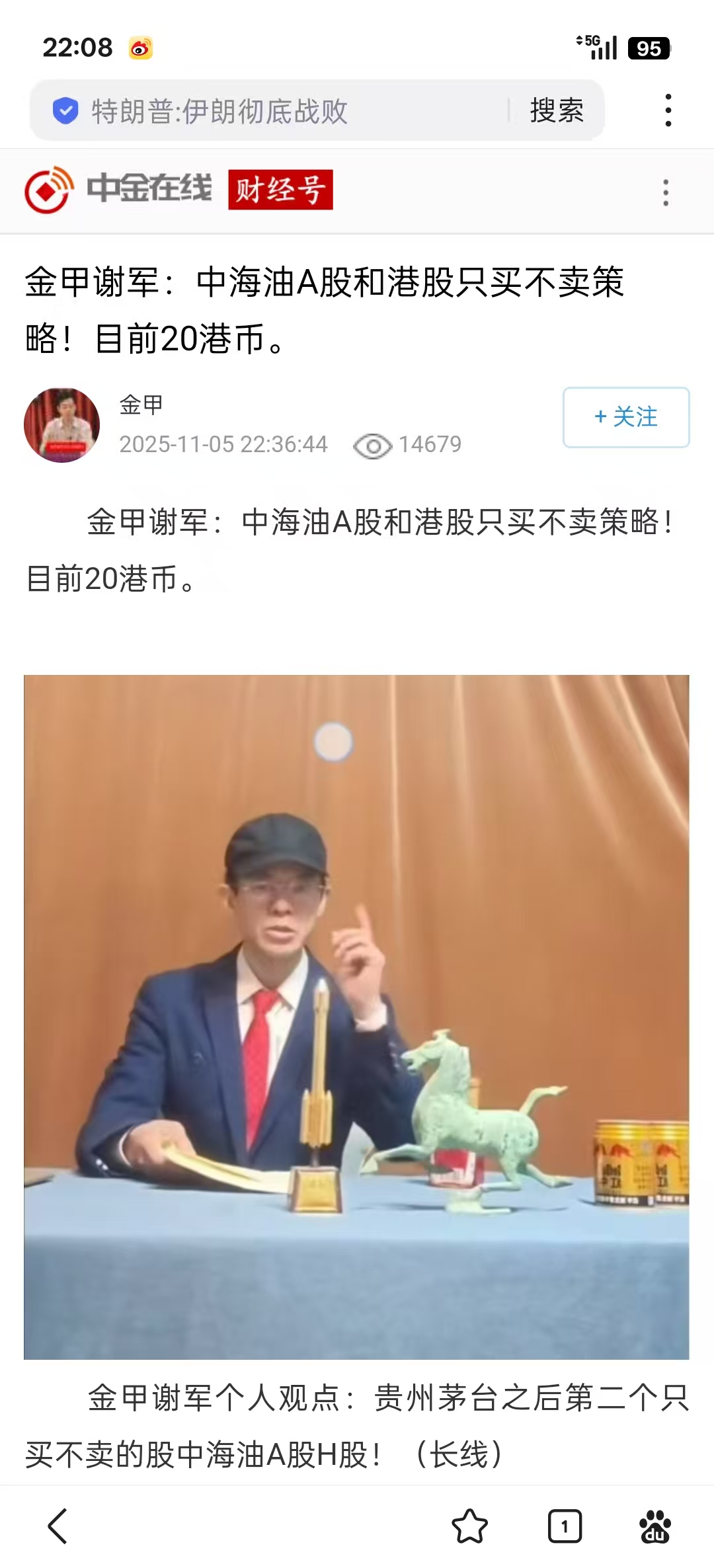The image size is (714, 1568).
Task: Open the 中金在线 page options menu
Action: [665, 192]
